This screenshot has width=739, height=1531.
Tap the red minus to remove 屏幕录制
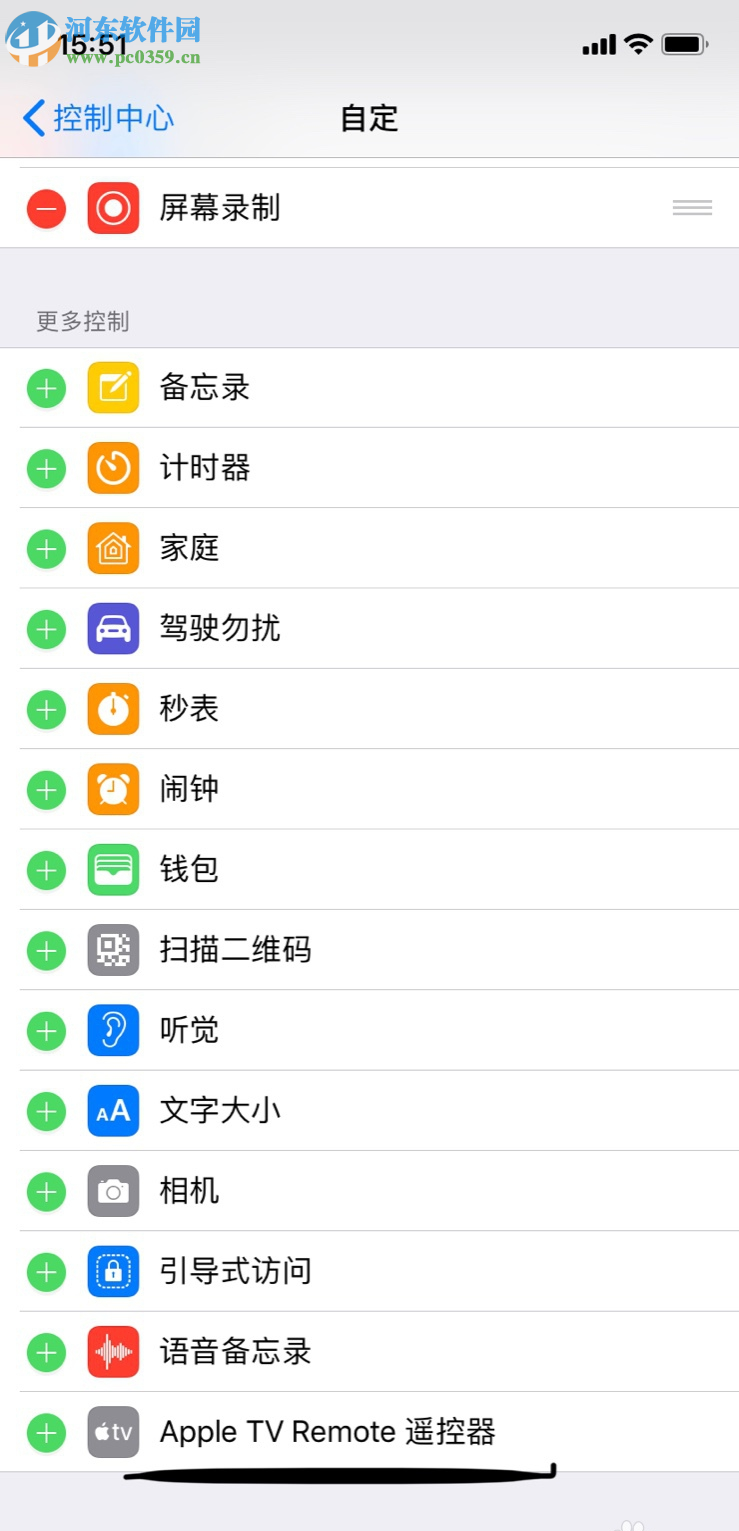point(45,207)
